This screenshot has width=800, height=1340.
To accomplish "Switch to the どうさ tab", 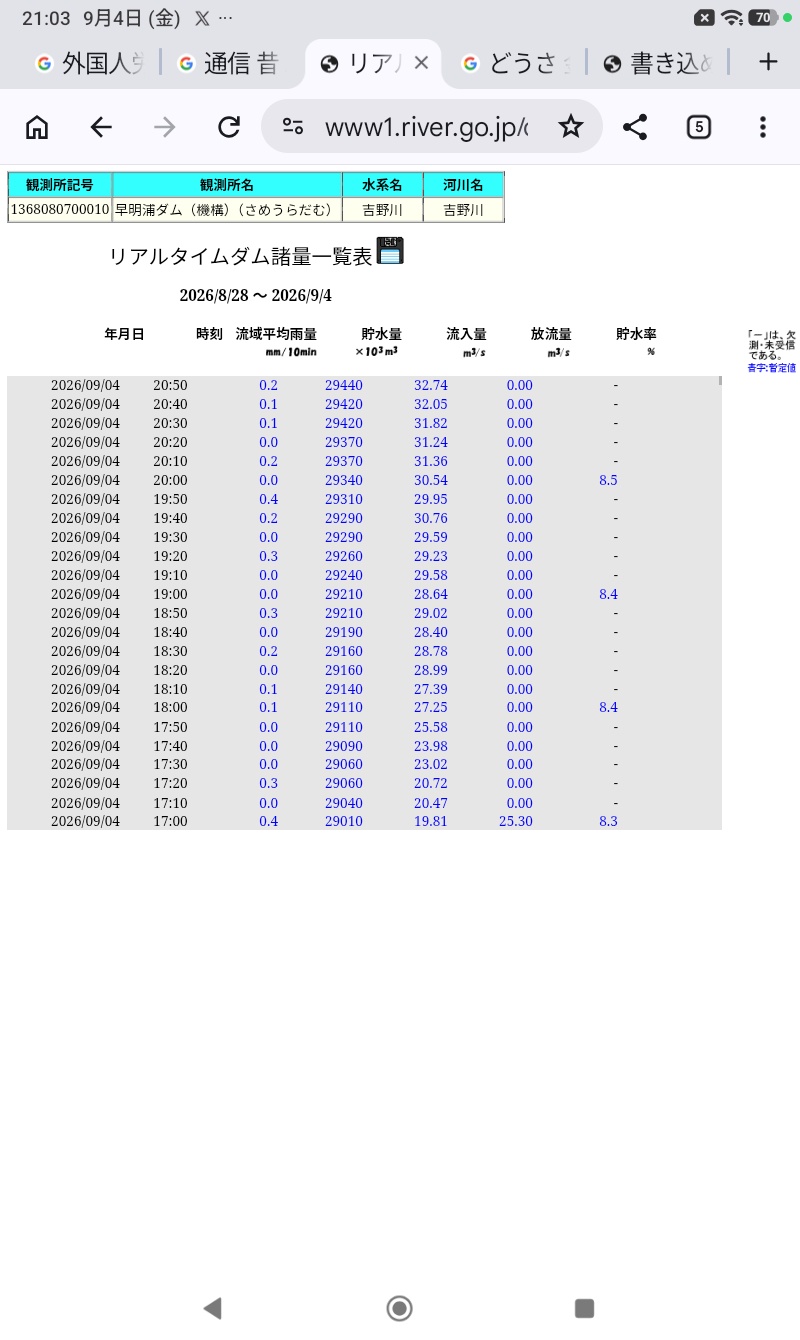I will pyautogui.click(x=516, y=64).
